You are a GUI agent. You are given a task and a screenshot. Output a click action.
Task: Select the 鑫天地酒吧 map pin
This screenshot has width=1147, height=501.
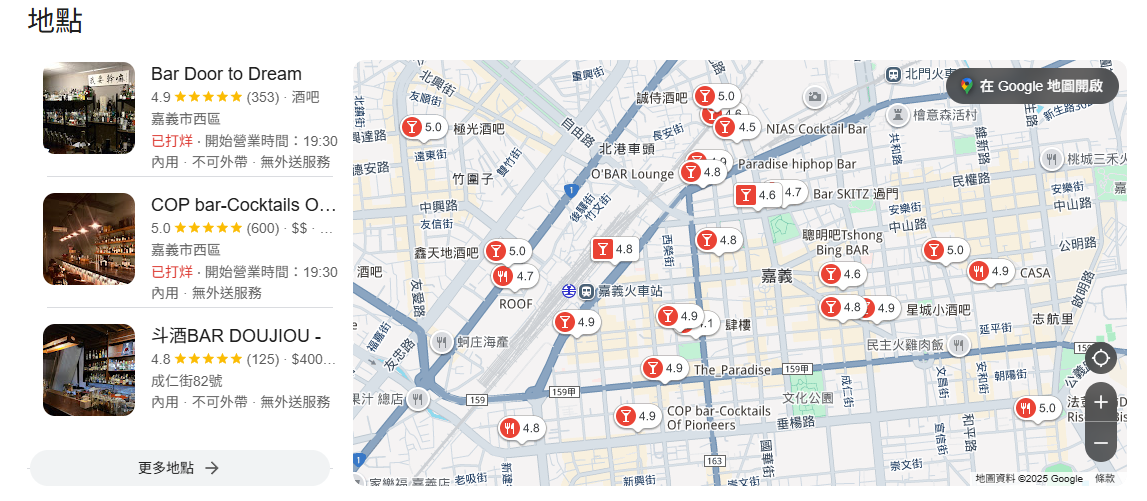click(x=496, y=251)
